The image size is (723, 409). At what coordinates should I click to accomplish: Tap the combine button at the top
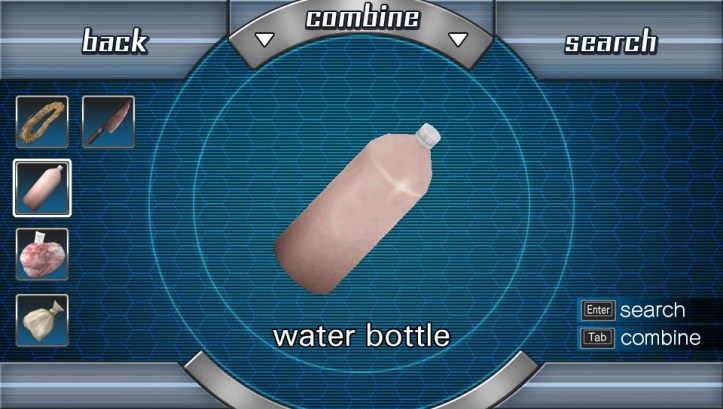point(362,19)
